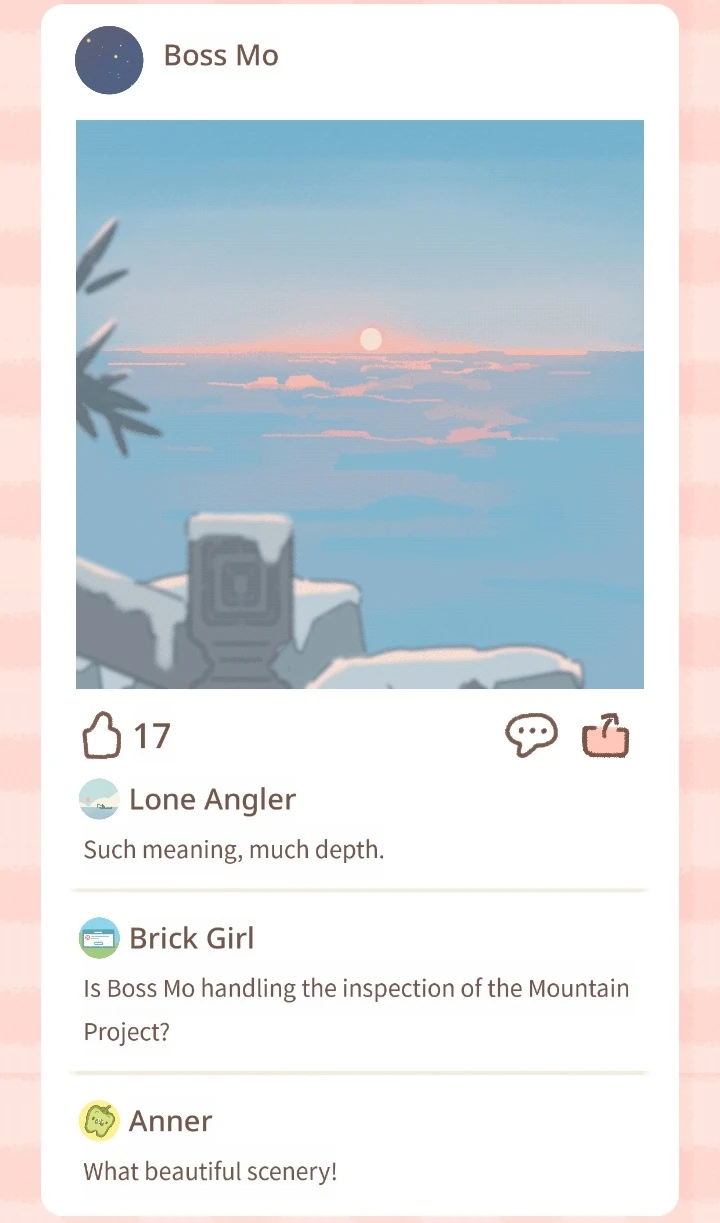
Task: Open Lone Angler's avatar
Action: click(x=99, y=799)
